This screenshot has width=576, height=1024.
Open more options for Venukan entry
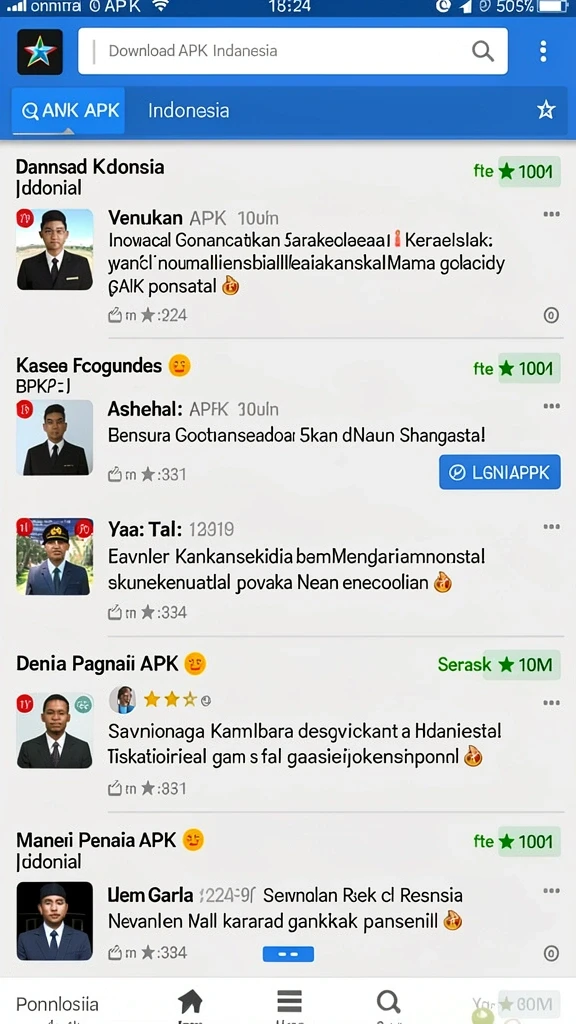551,214
